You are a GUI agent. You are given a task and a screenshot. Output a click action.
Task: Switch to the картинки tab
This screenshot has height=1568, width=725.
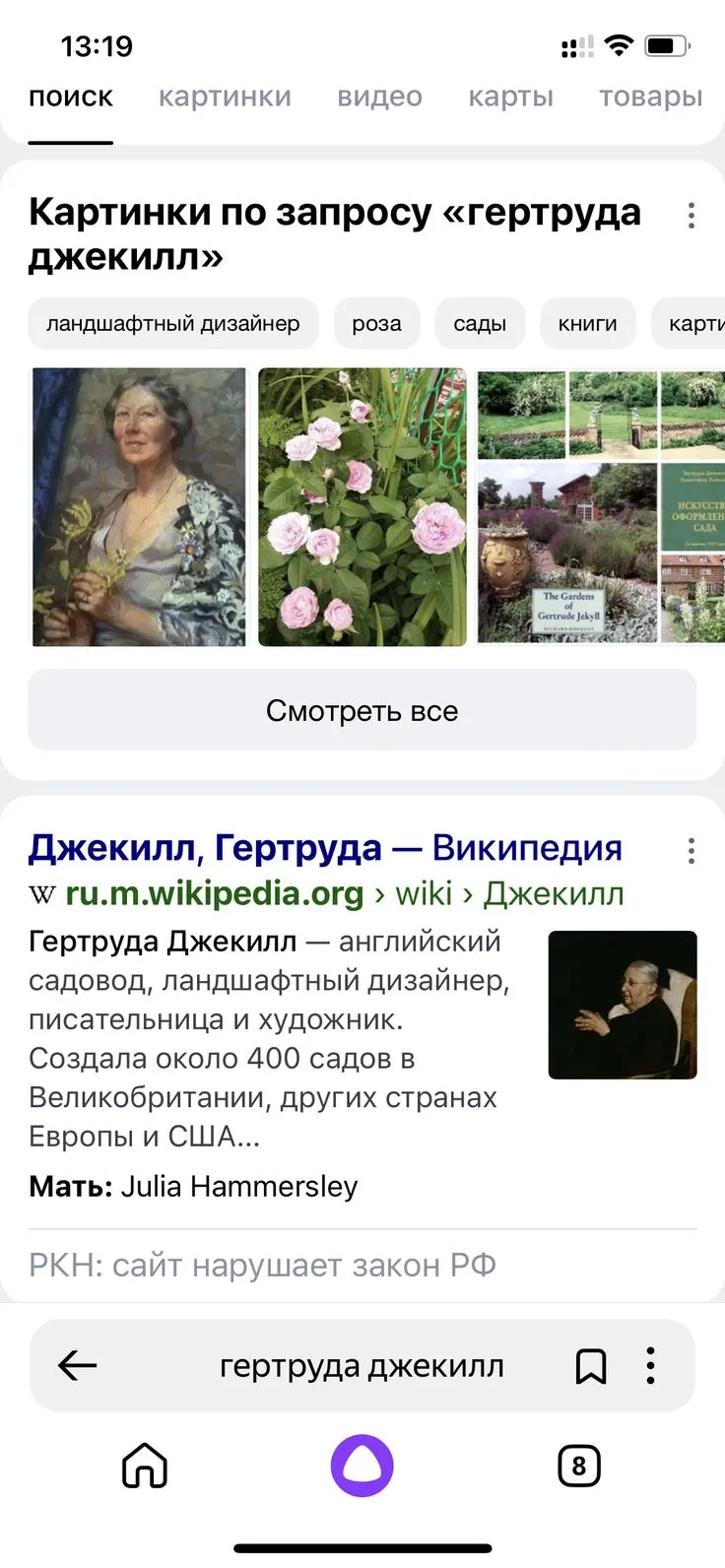225,97
